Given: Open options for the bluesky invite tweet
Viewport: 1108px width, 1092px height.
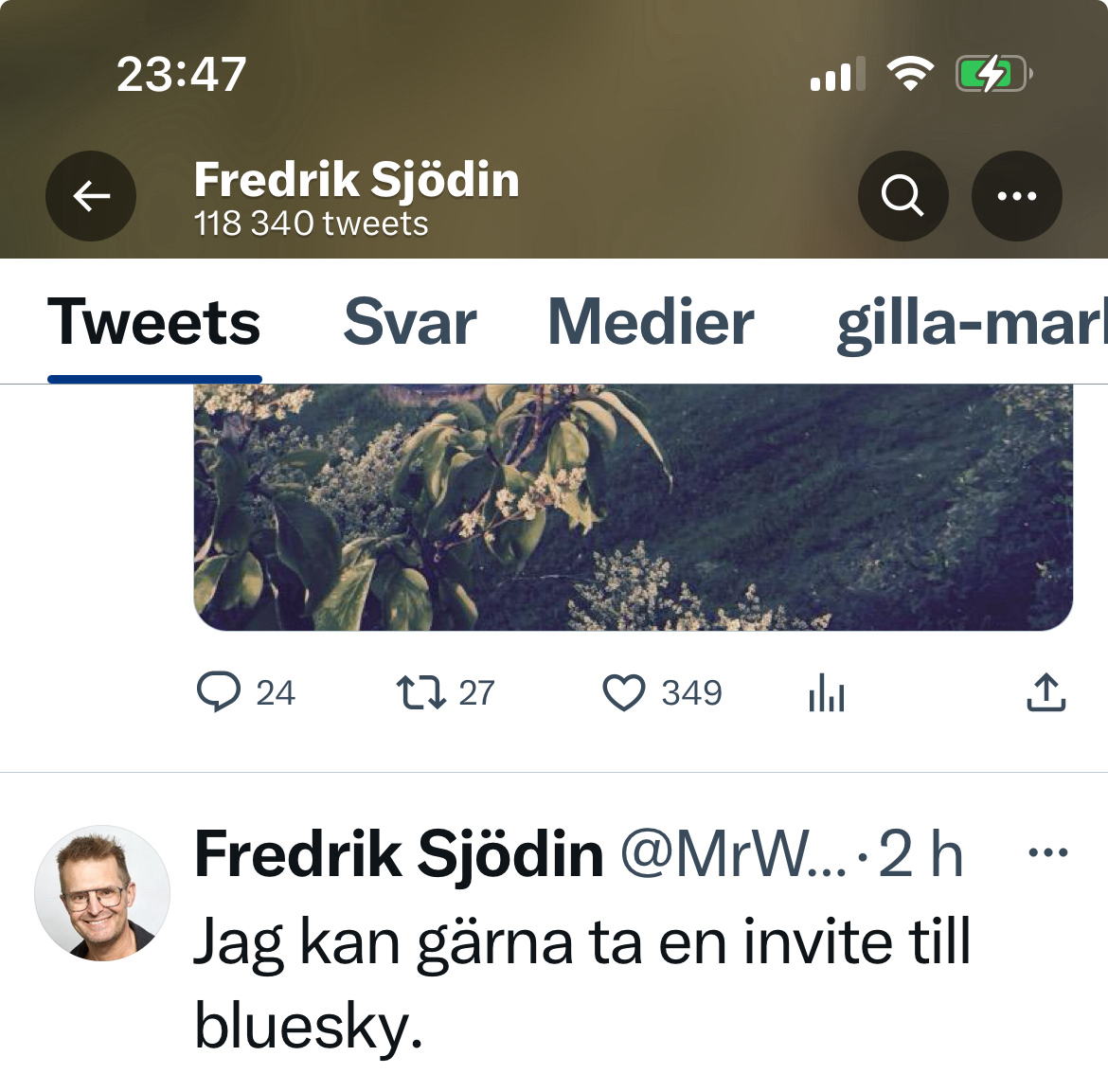Looking at the screenshot, I should [1047, 852].
